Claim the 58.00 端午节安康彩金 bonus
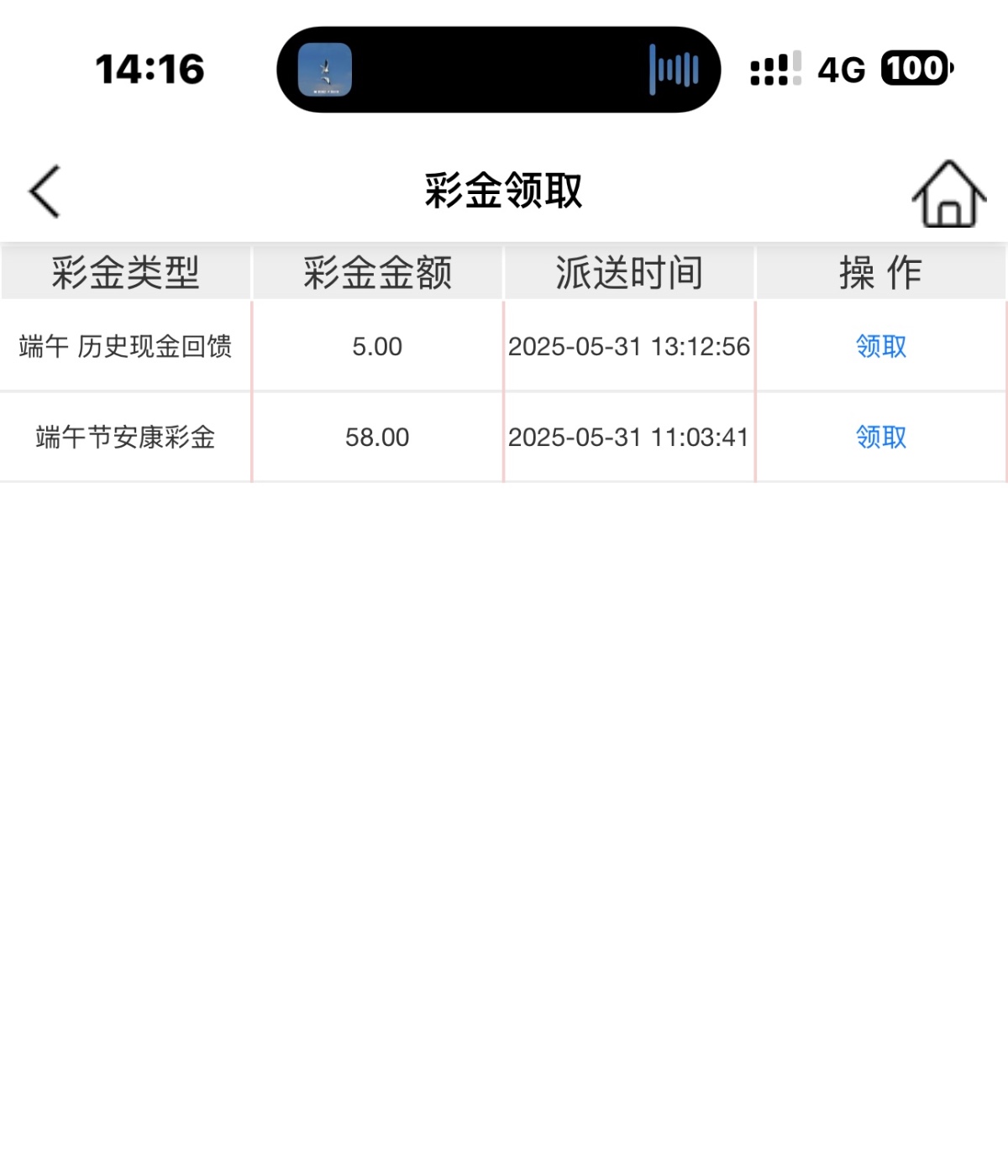Viewport: 1008px width, 1176px height. click(x=880, y=437)
